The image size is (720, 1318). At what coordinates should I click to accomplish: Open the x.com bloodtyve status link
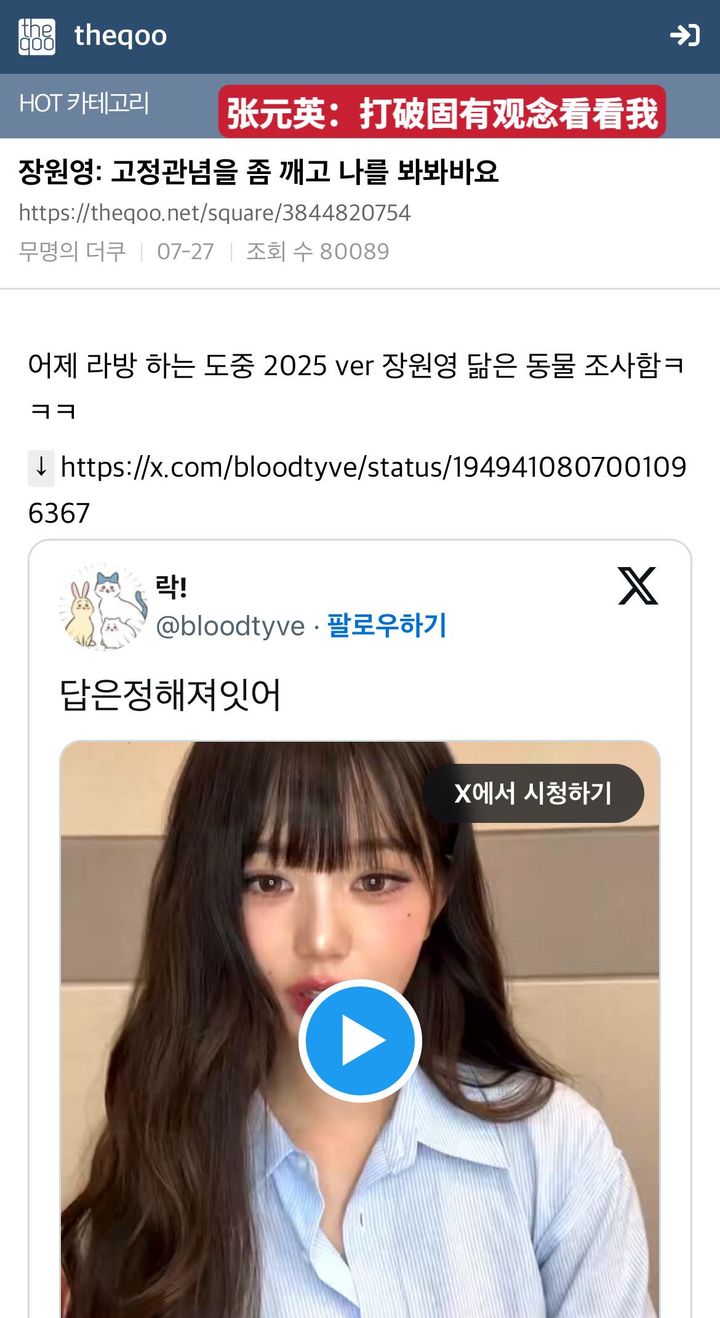click(x=357, y=490)
